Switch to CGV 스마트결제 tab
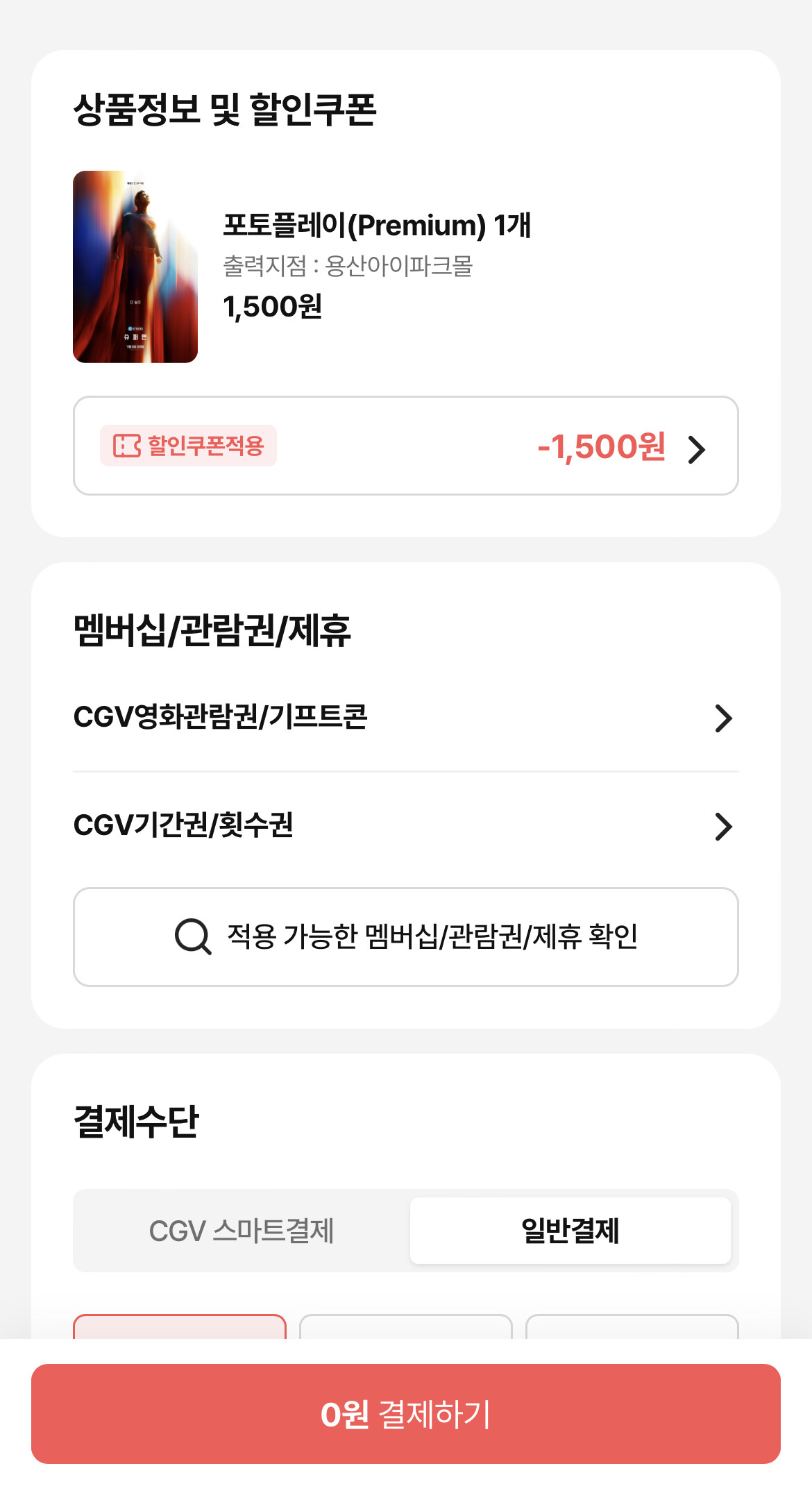 coord(242,1231)
